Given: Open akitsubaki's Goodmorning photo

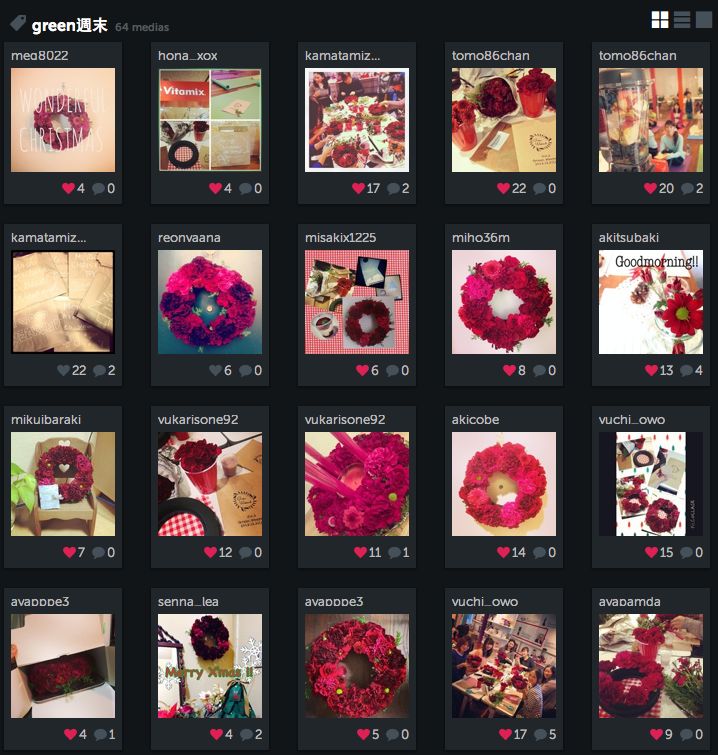Looking at the screenshot, I should tap(651, 302).
